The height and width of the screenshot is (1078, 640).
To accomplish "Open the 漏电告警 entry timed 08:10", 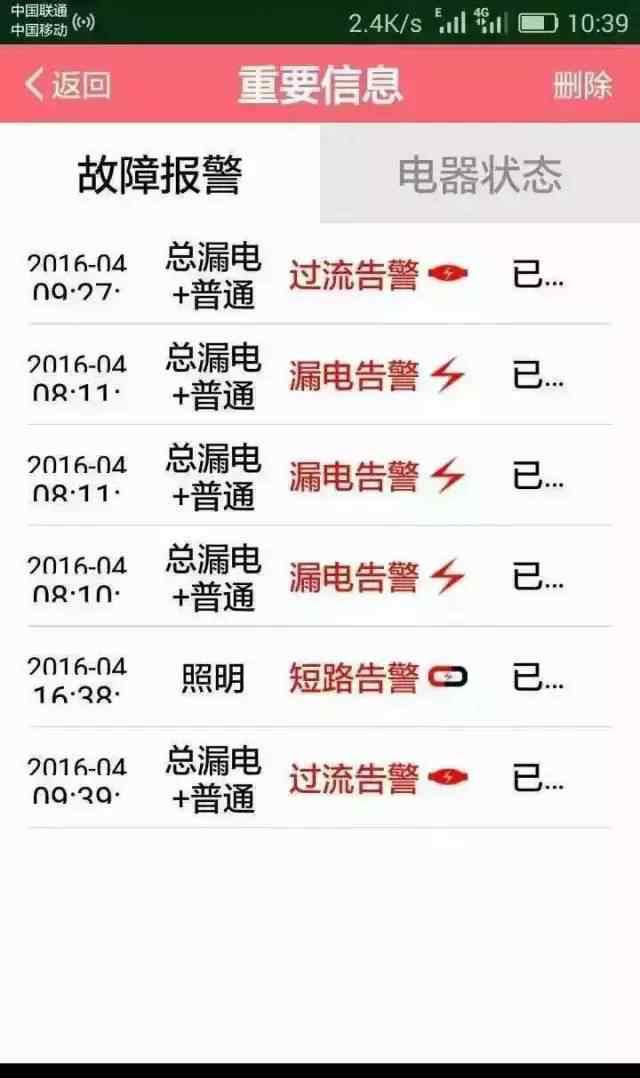I will click(x=320, y=576).
